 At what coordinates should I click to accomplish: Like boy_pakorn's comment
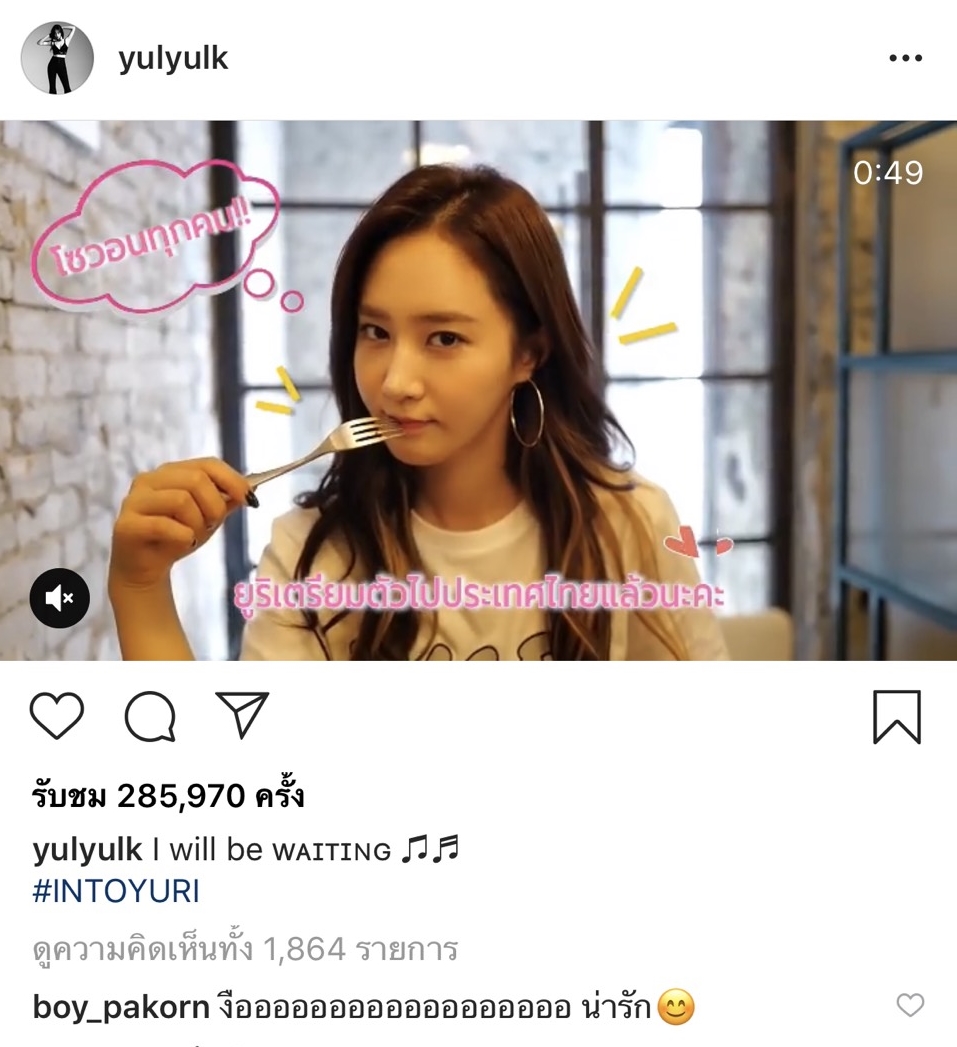909,1006
